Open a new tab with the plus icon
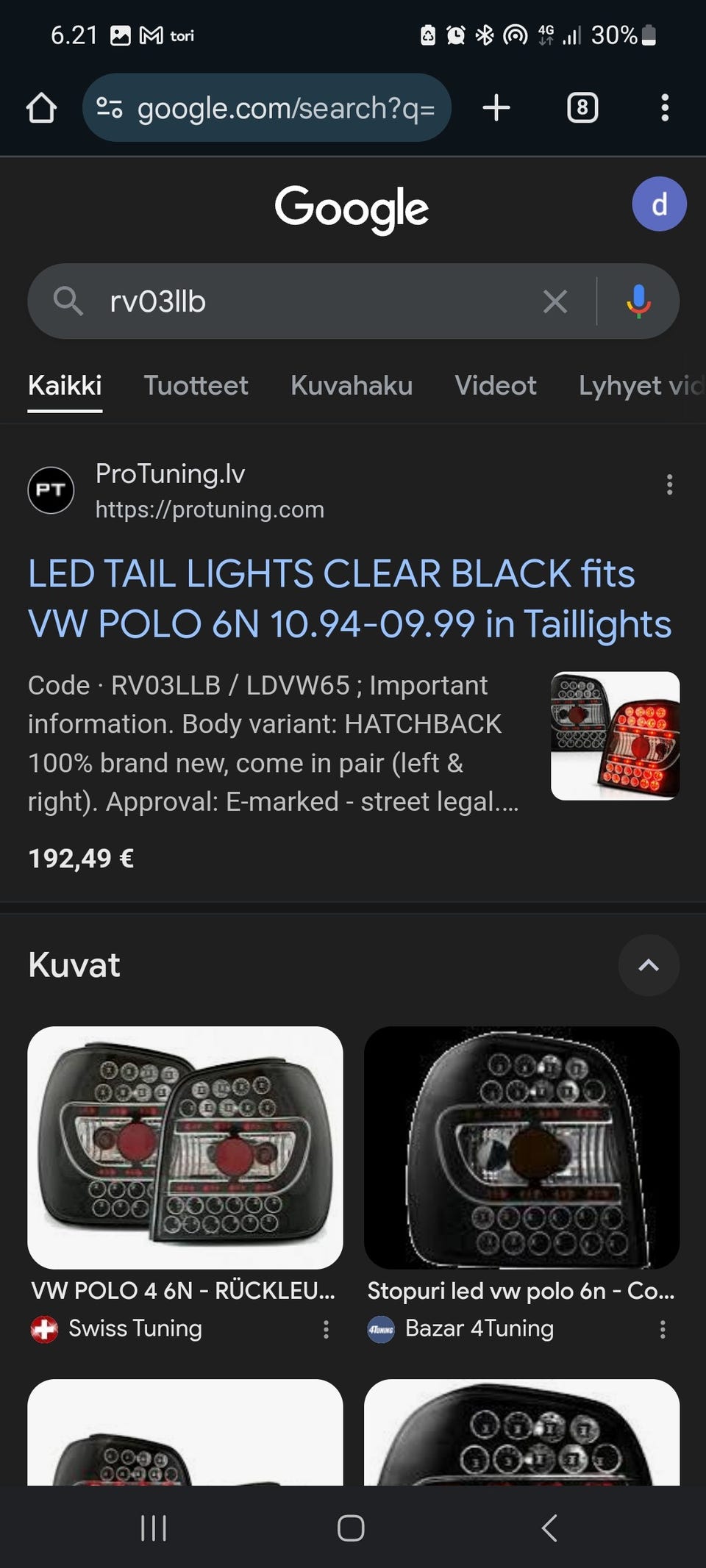This screenshot has width=706, height=1568. 496,107
